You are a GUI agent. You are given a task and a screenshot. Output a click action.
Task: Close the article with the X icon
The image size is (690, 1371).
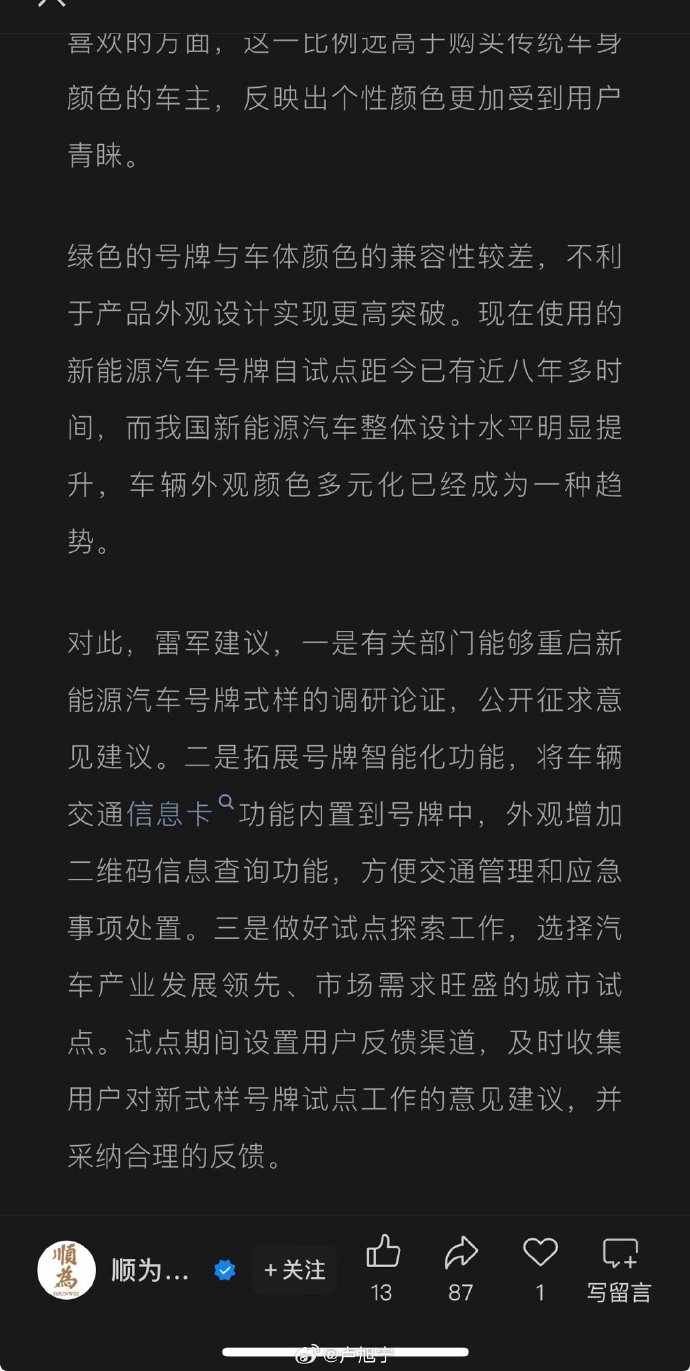coord(51,3)
